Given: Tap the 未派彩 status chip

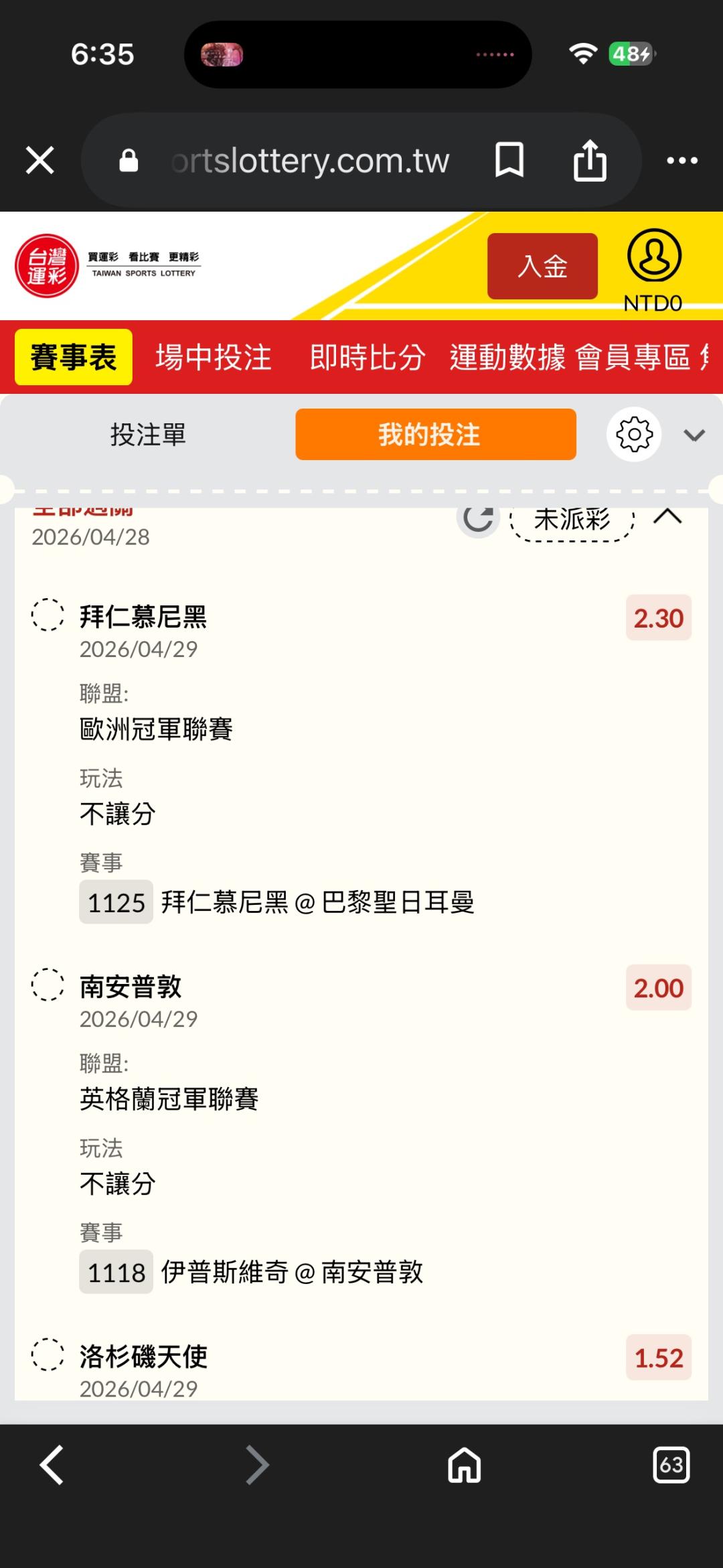Looking at the screenshot, I should (x=572, y=520).
